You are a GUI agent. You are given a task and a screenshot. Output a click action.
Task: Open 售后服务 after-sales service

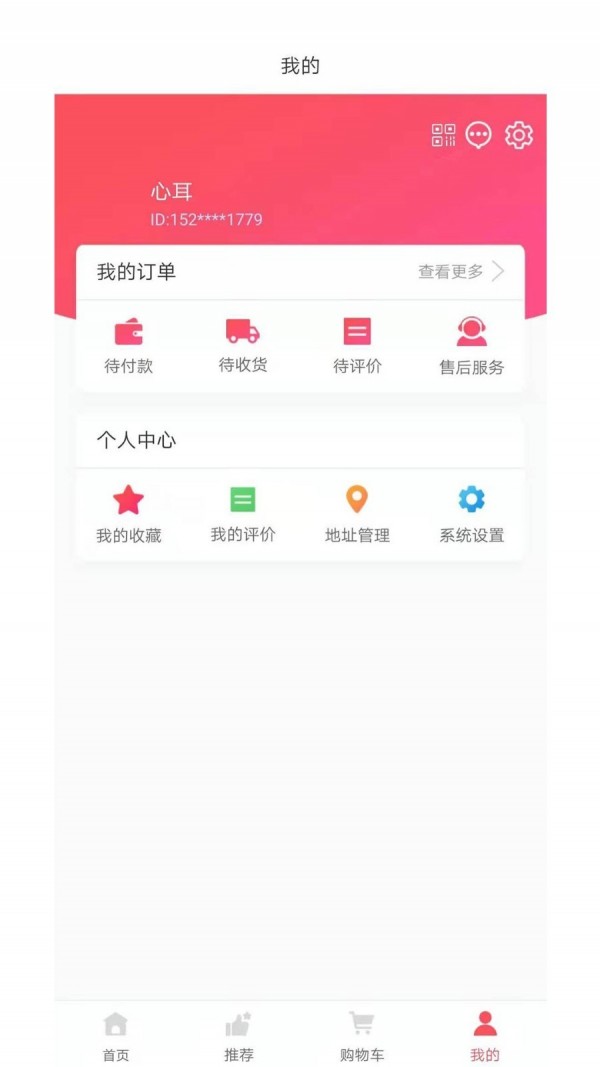pos(471,344)
